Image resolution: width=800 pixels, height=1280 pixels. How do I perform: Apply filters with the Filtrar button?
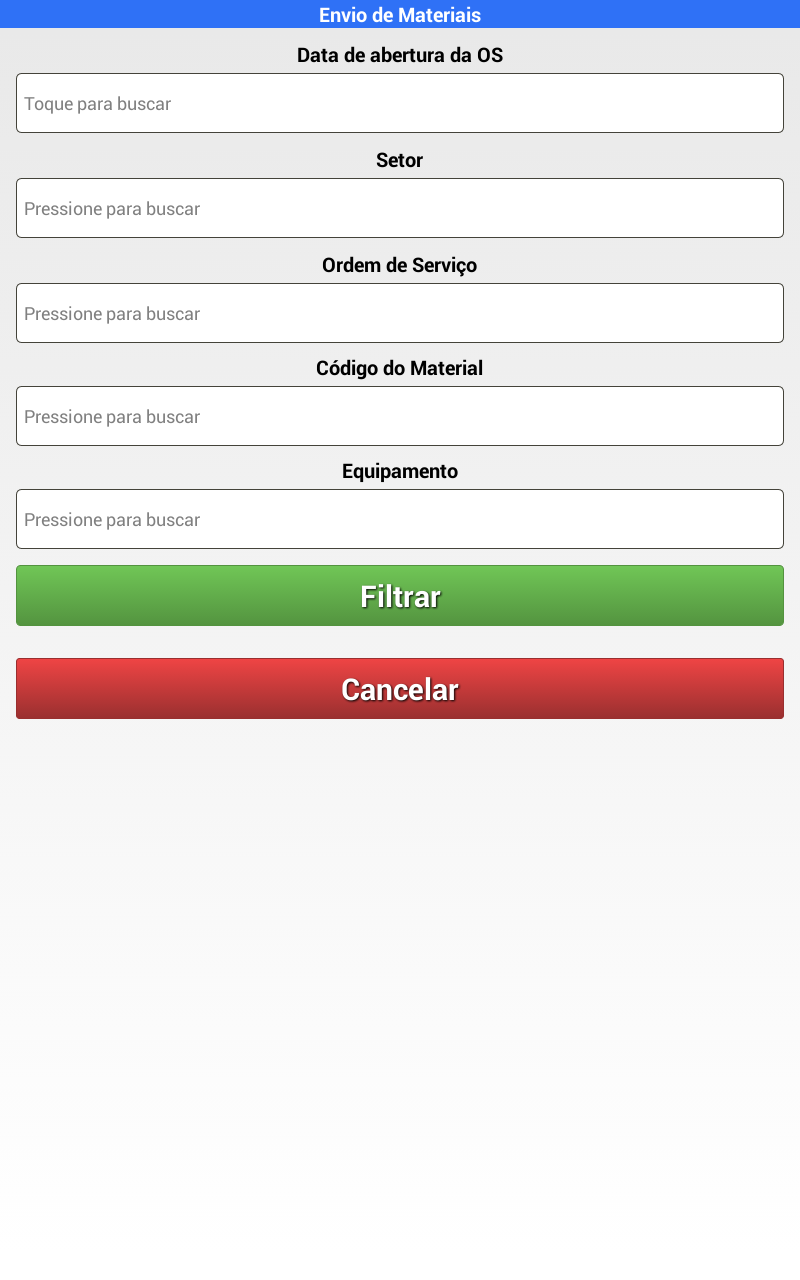point(400,596)
